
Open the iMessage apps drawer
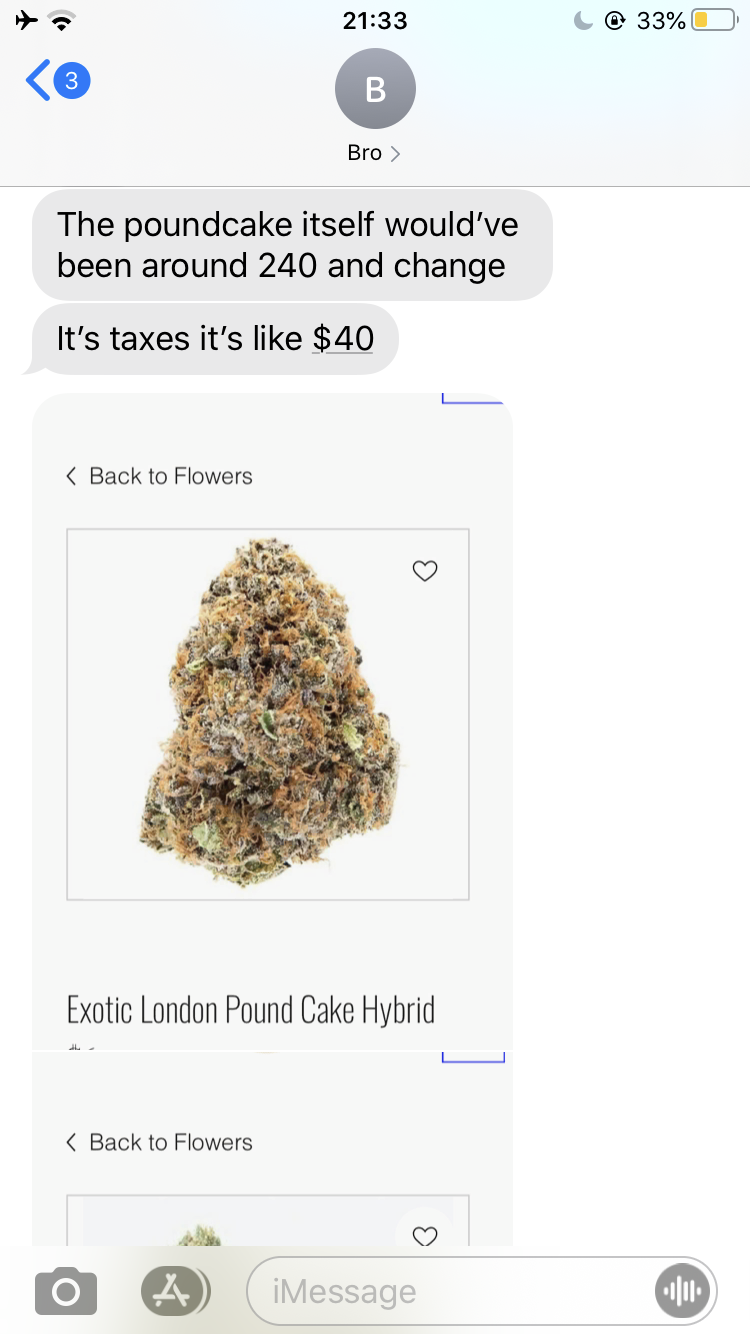[176, 1291]
